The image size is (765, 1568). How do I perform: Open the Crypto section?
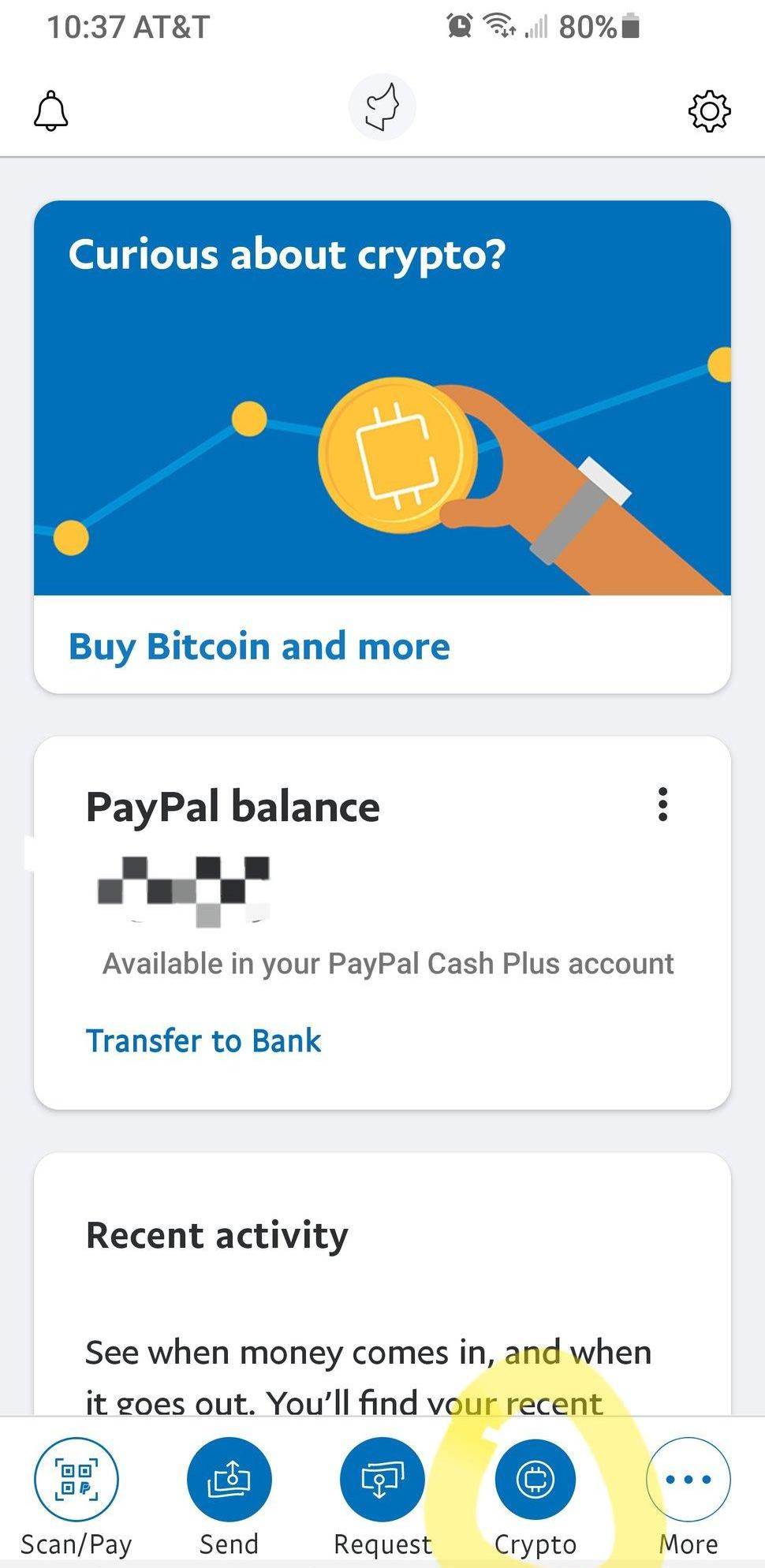535,1479
